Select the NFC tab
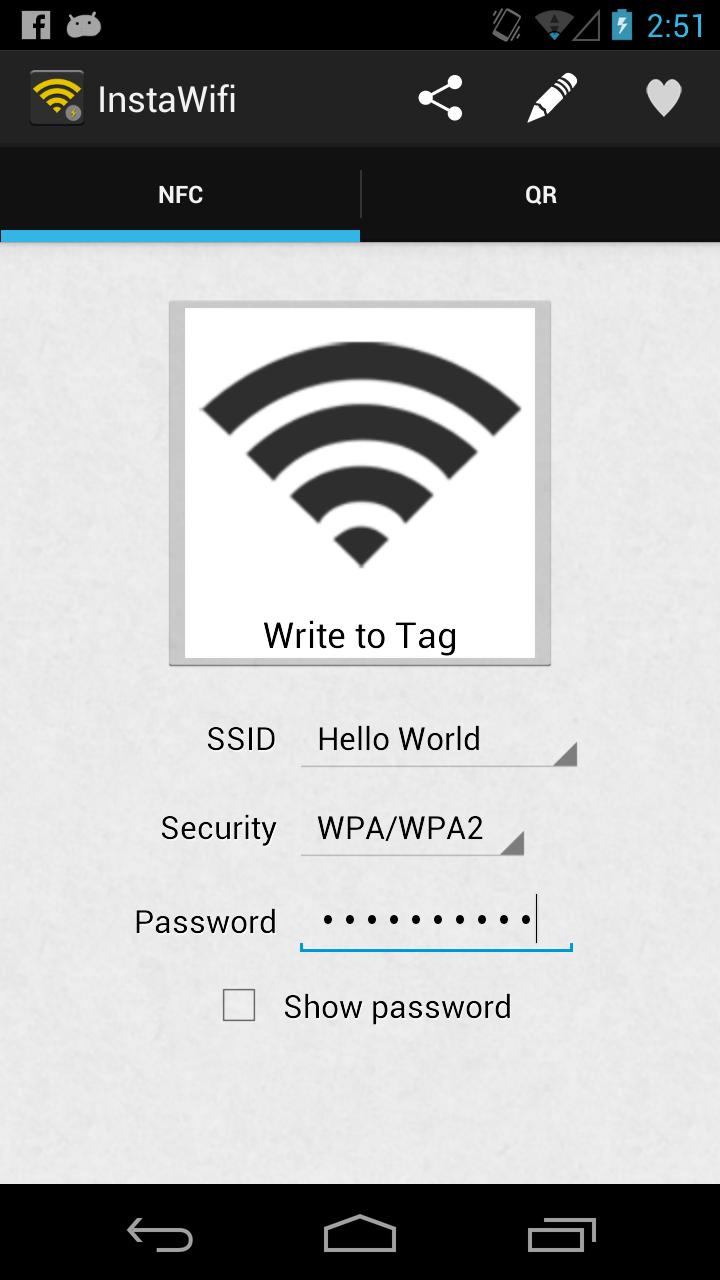 pyautogui.click(x=180, y=195)
